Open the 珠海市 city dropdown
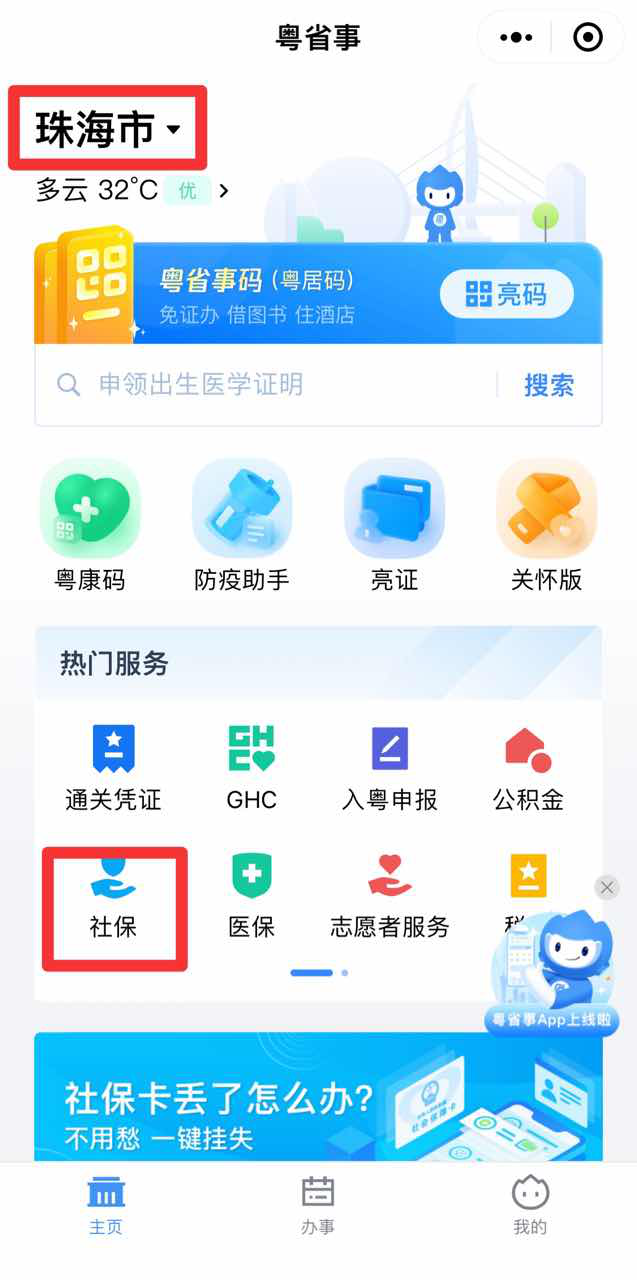This screenshot has height=1280, width=637. (108, 129)
